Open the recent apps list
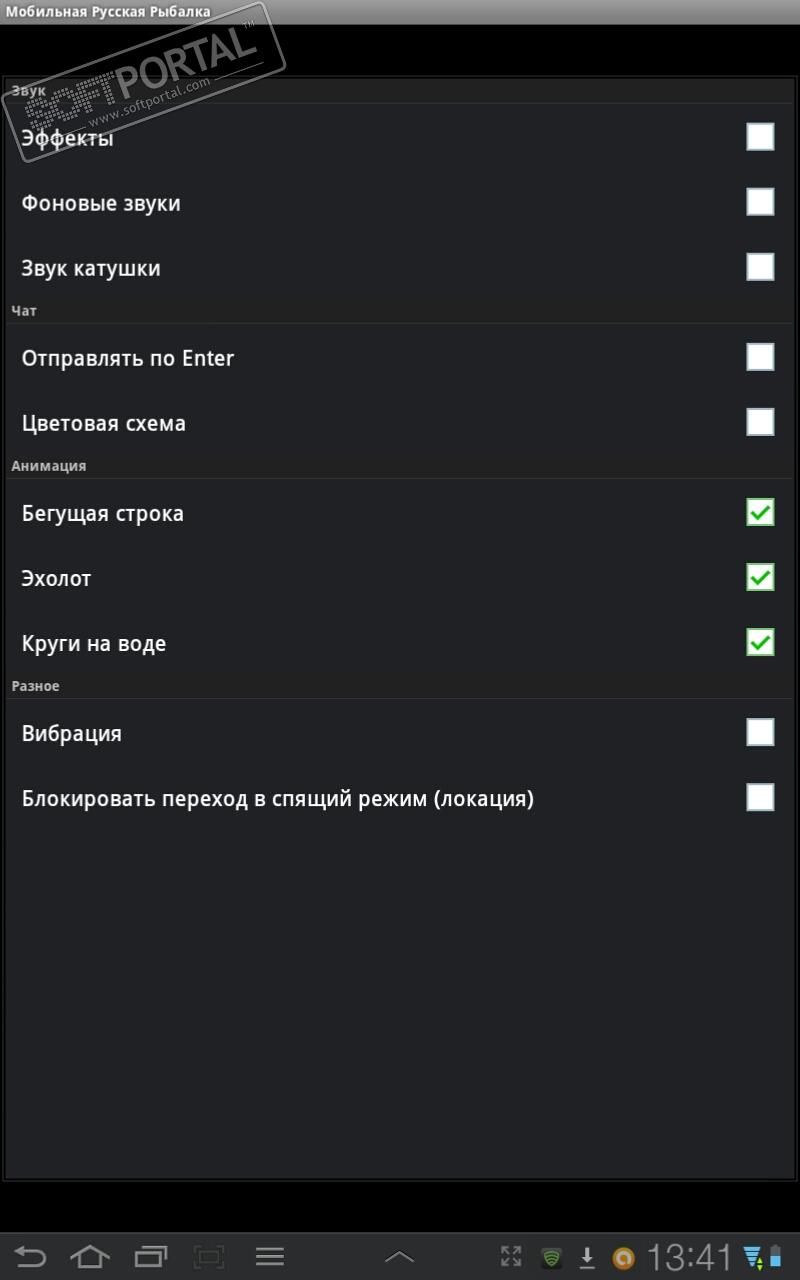This screenshot has width=800, height=1280. 150,1257
